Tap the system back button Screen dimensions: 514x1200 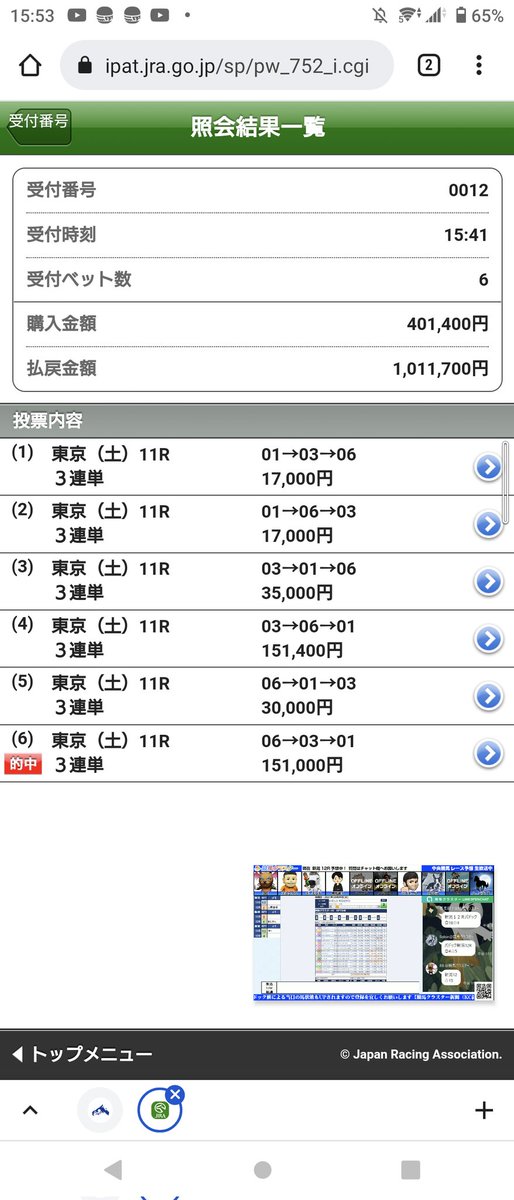click(113, 1170)
